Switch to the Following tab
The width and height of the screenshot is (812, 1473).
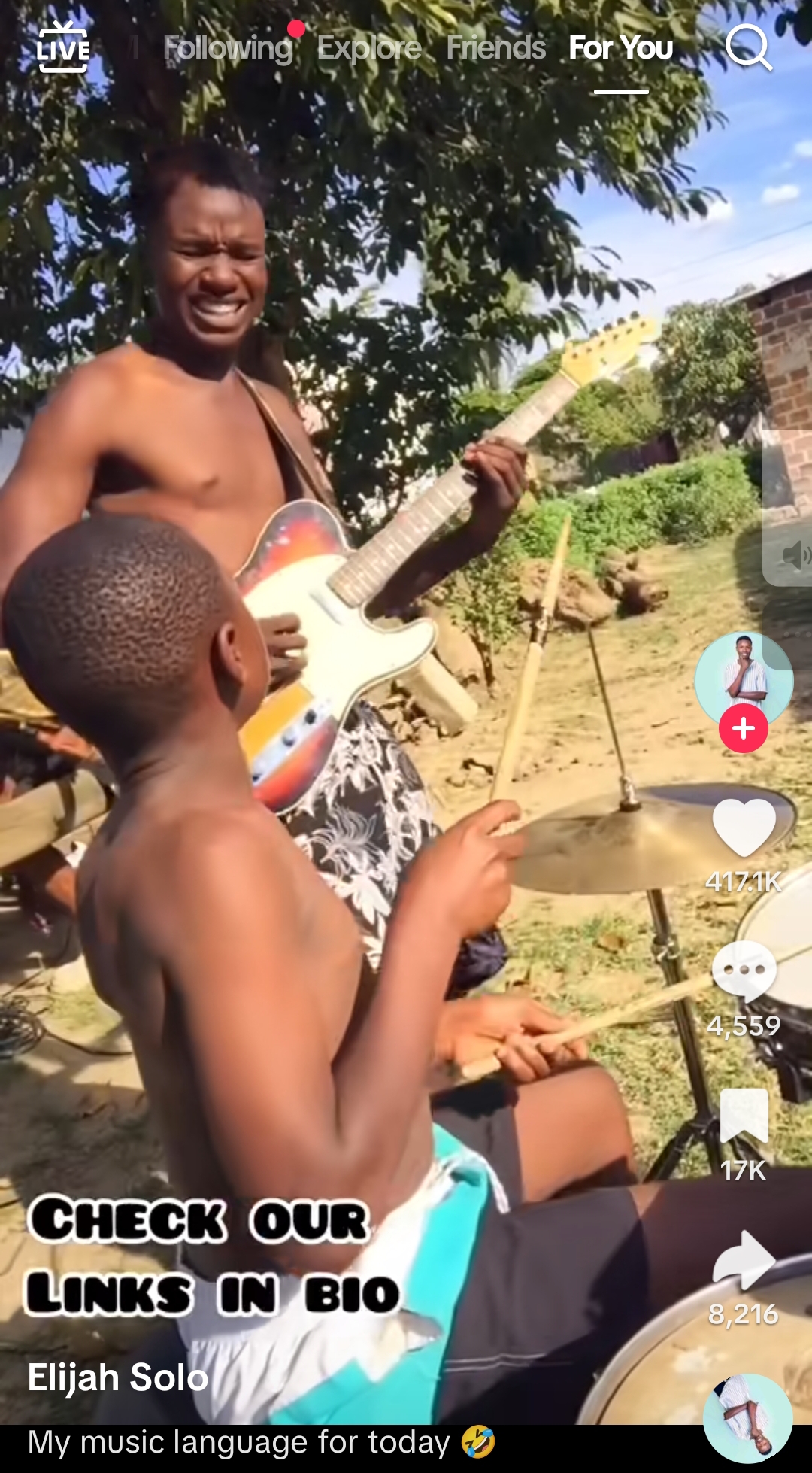[x=229, y=48]
